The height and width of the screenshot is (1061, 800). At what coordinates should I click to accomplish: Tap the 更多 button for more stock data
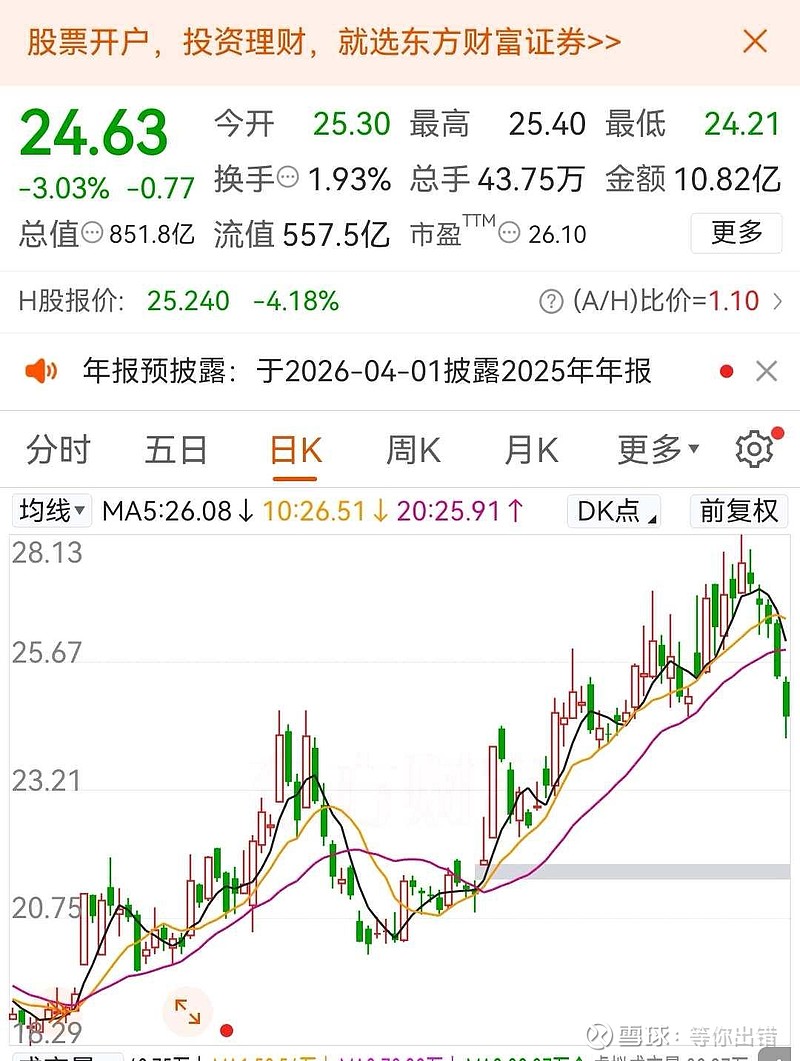click(x=736, y=233)
